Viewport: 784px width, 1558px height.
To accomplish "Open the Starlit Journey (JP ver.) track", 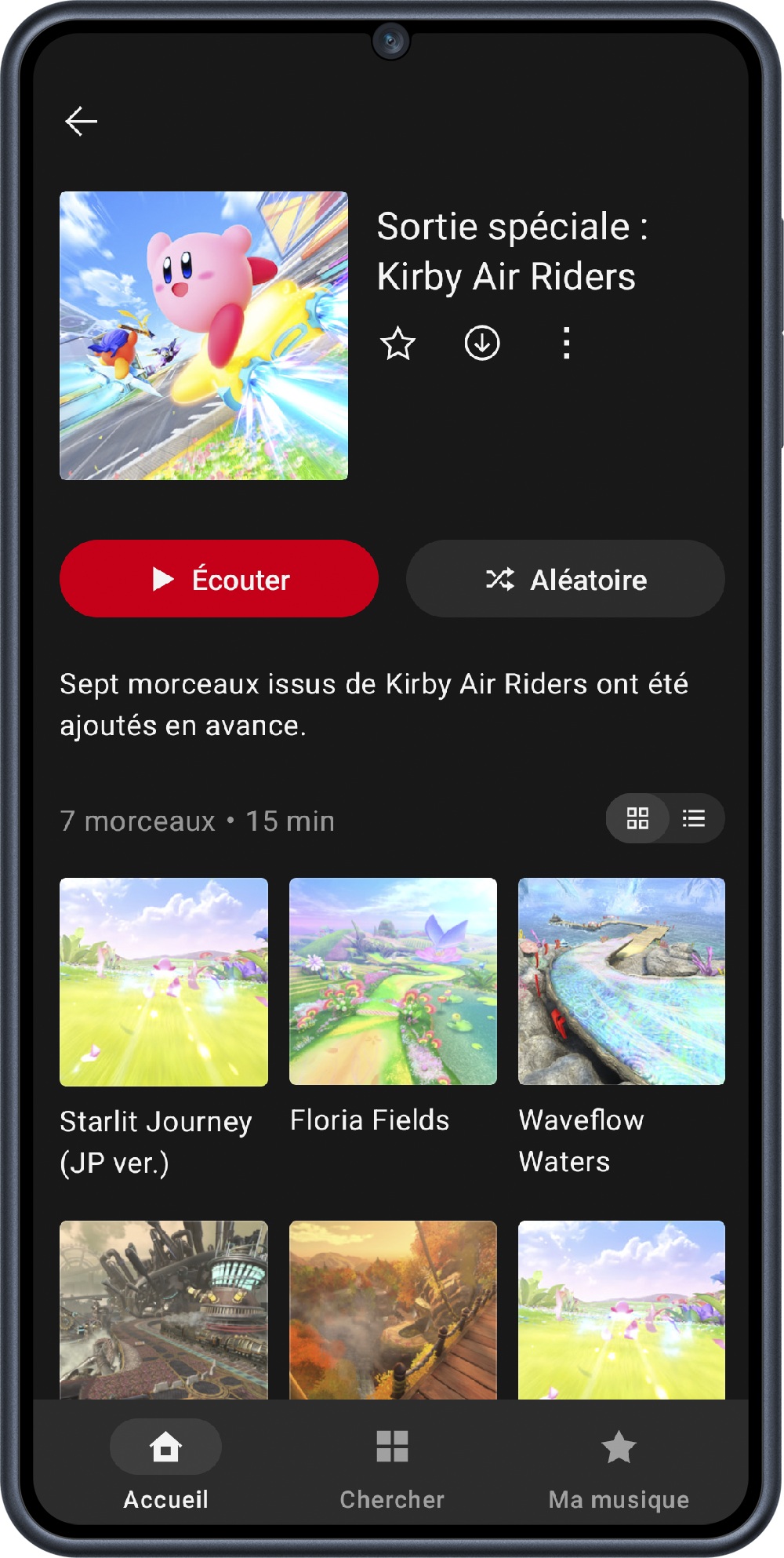I will click(164, 981).
